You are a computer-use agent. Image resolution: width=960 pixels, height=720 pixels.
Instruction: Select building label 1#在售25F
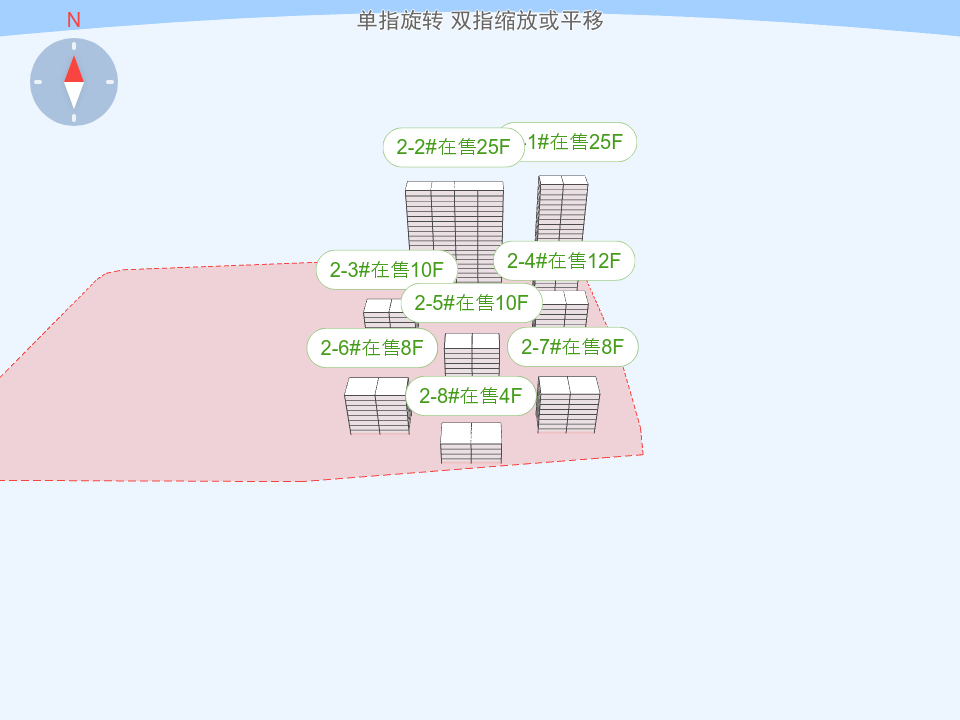tap(582, 142)
